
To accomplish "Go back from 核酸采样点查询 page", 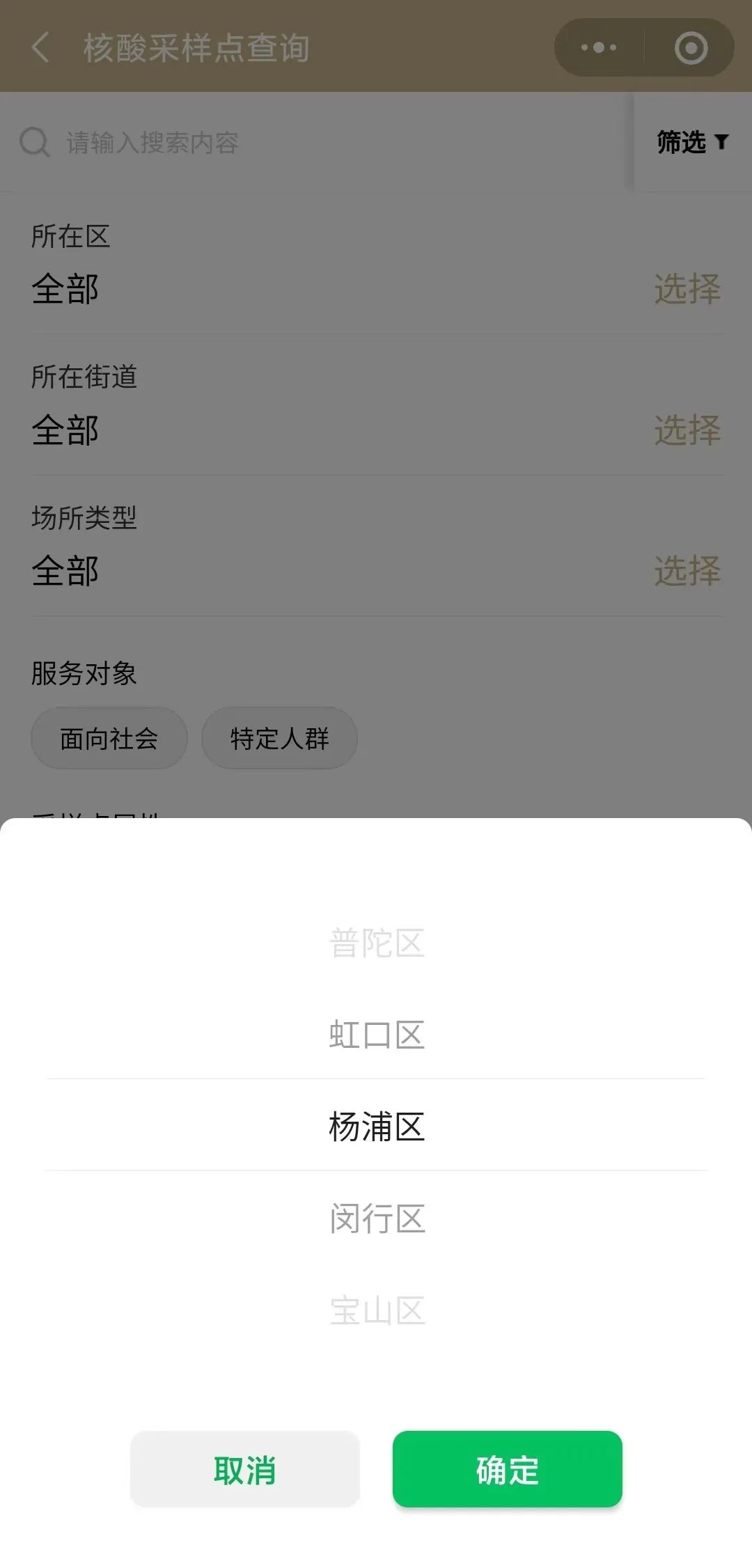I will coord(40,47).
